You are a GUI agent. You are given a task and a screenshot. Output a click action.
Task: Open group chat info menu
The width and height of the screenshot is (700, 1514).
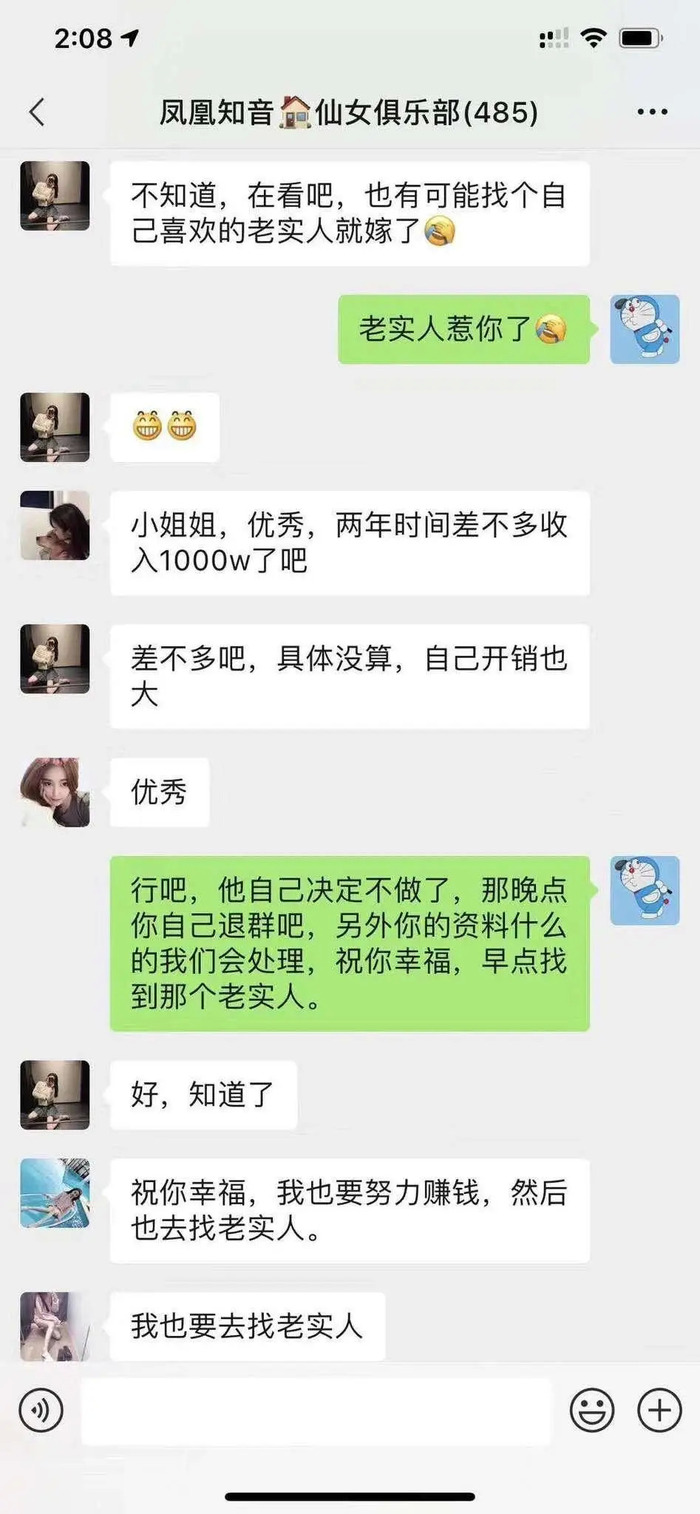point(652,112)
